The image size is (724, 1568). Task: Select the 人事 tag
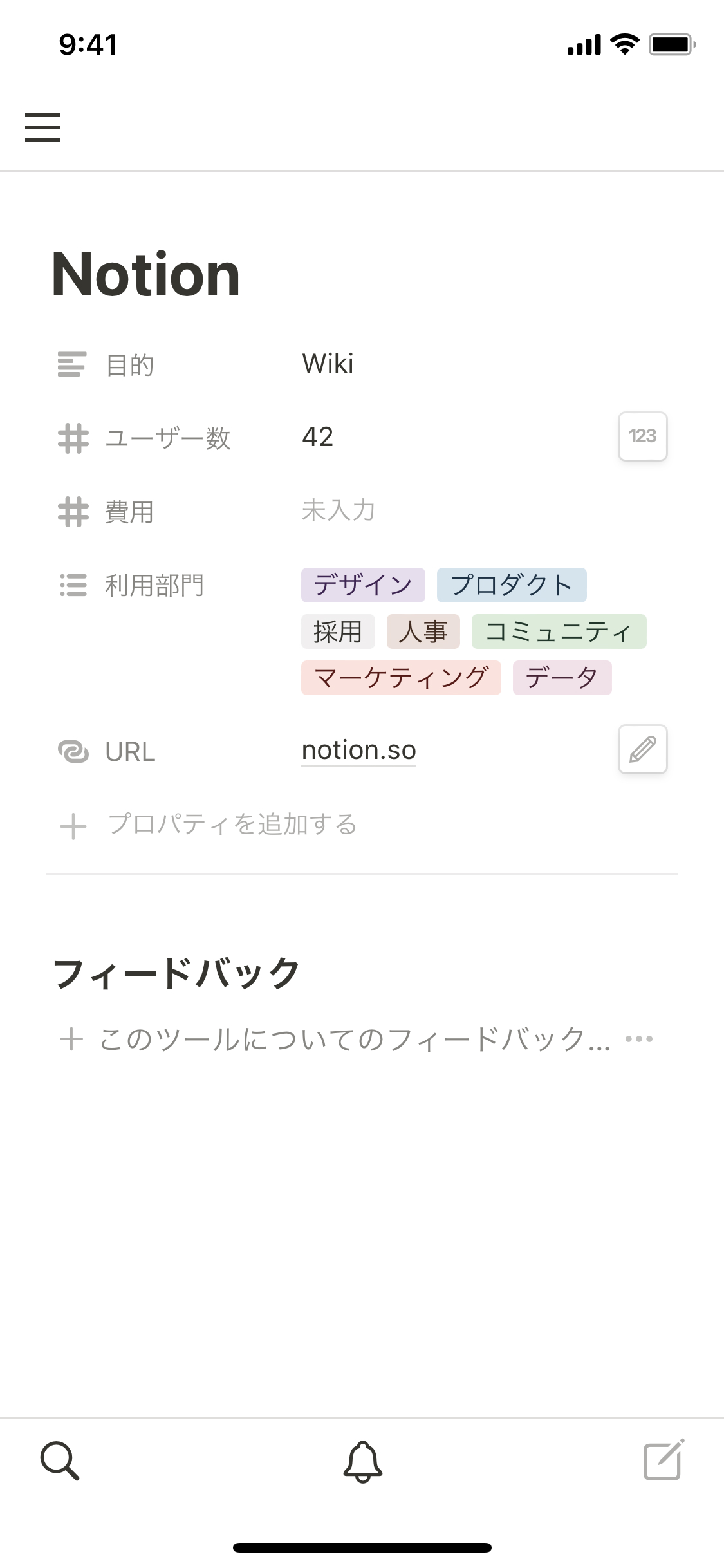click(x=423, y=631)
